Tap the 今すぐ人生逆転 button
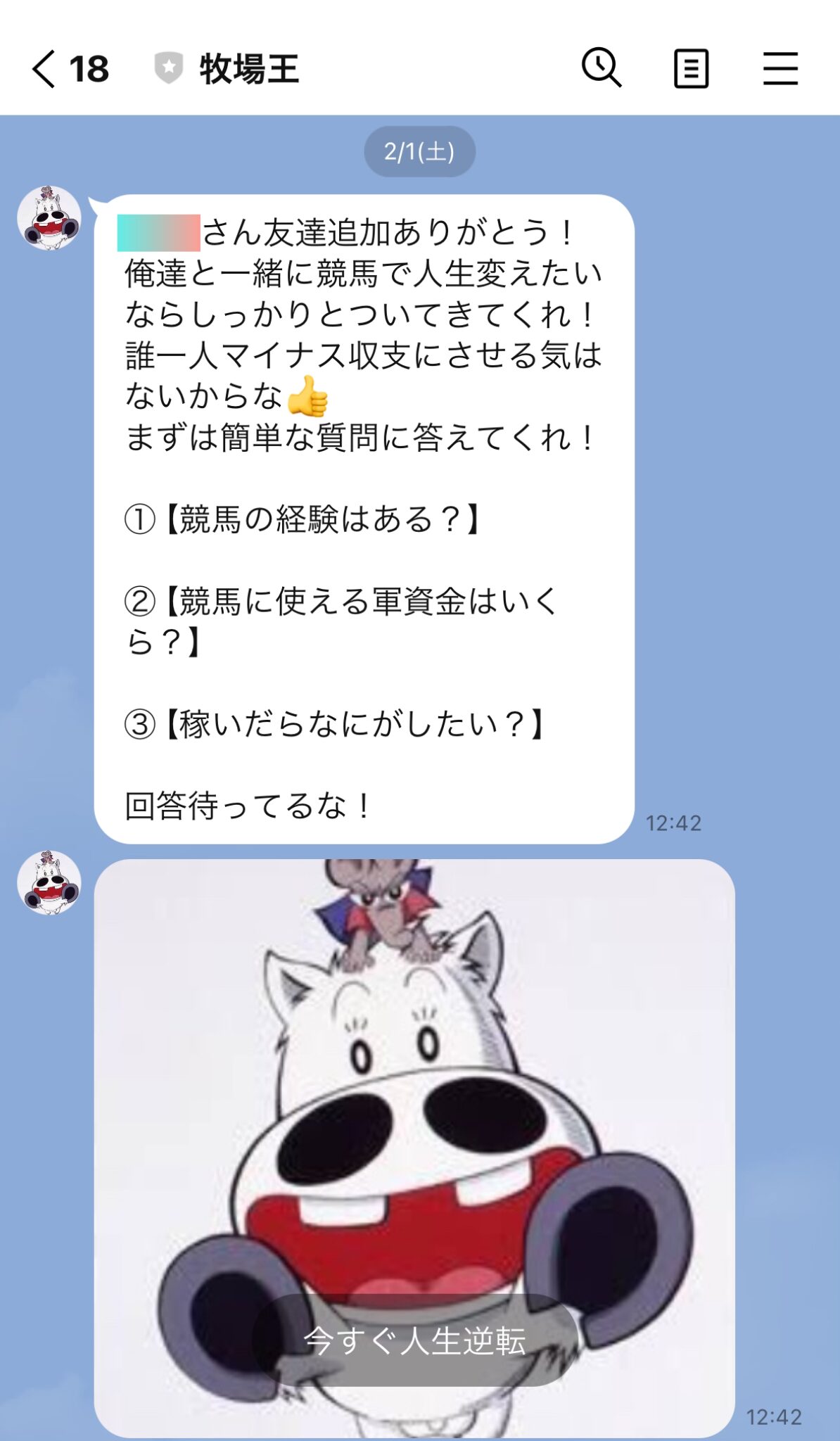 click(x=415, y=1340)
